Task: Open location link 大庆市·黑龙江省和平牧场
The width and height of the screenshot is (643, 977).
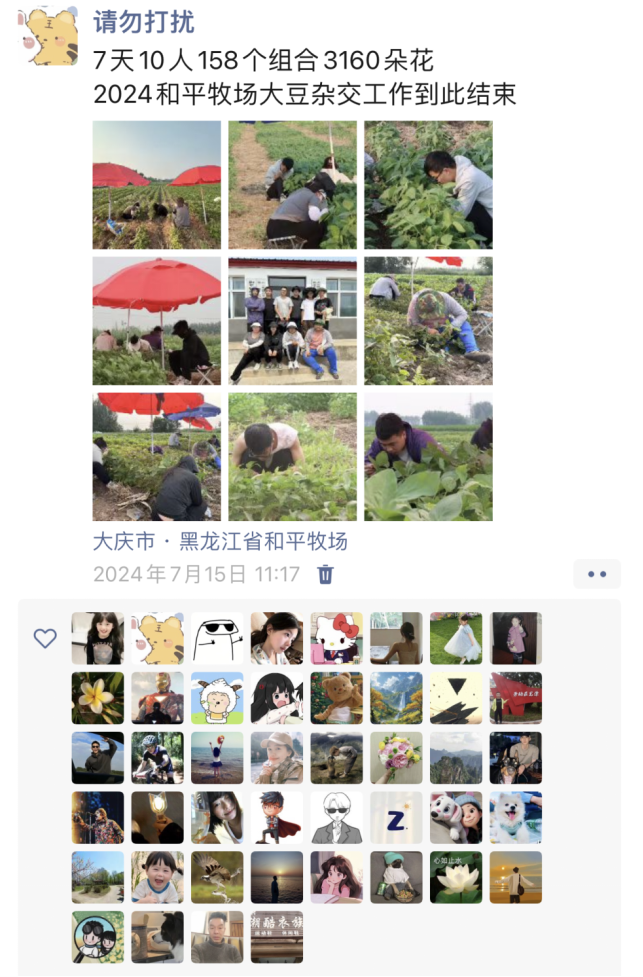Action: point(220,542)
